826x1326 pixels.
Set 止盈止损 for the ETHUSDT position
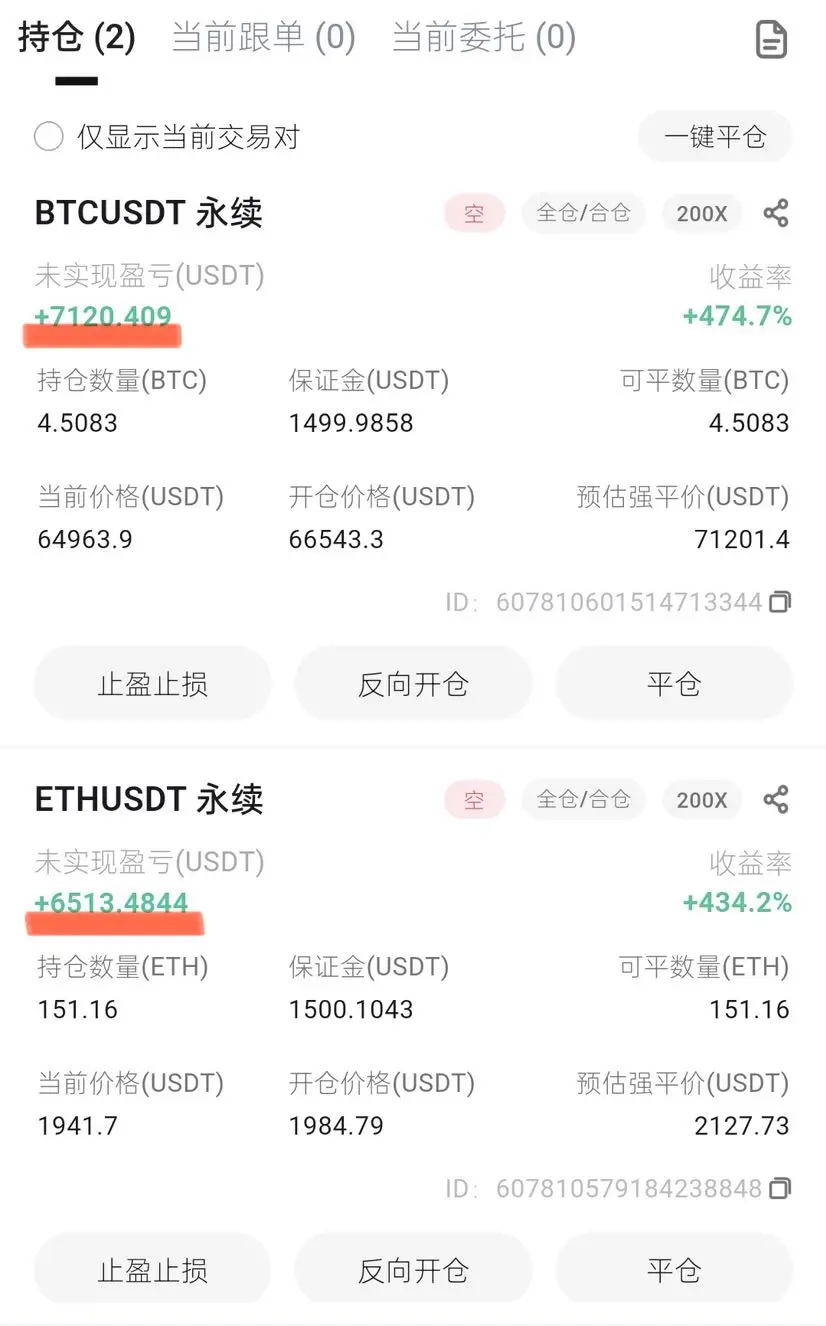point(153,1270)
